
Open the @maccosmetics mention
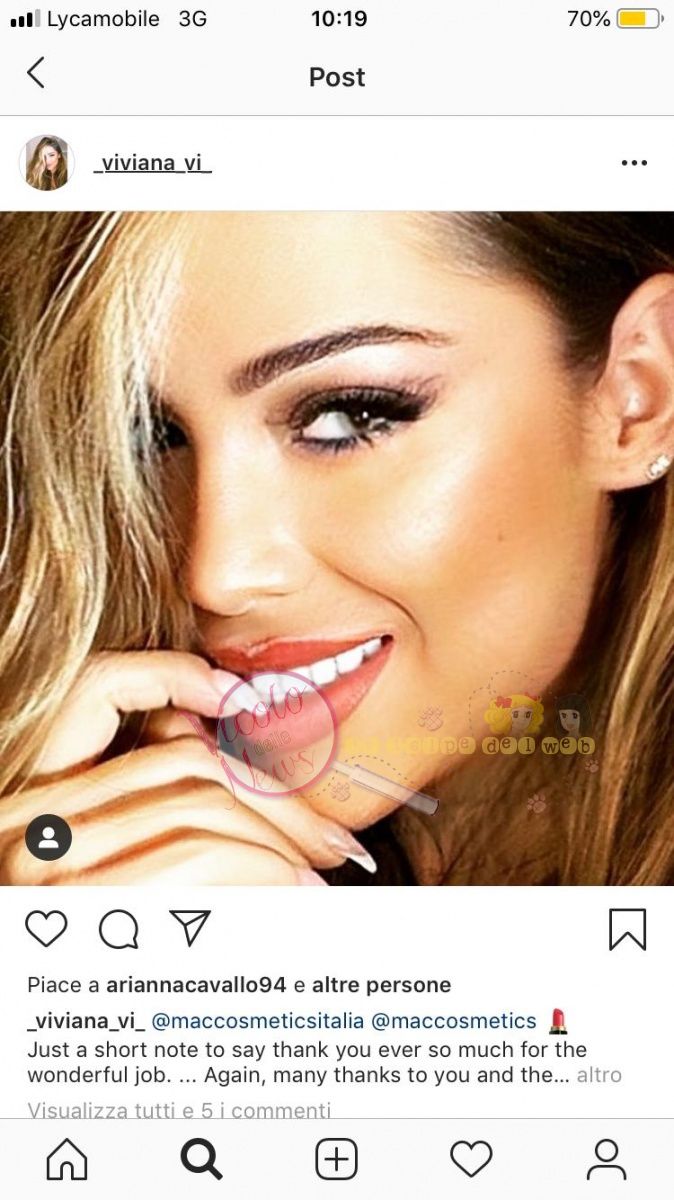point(454,1021)
